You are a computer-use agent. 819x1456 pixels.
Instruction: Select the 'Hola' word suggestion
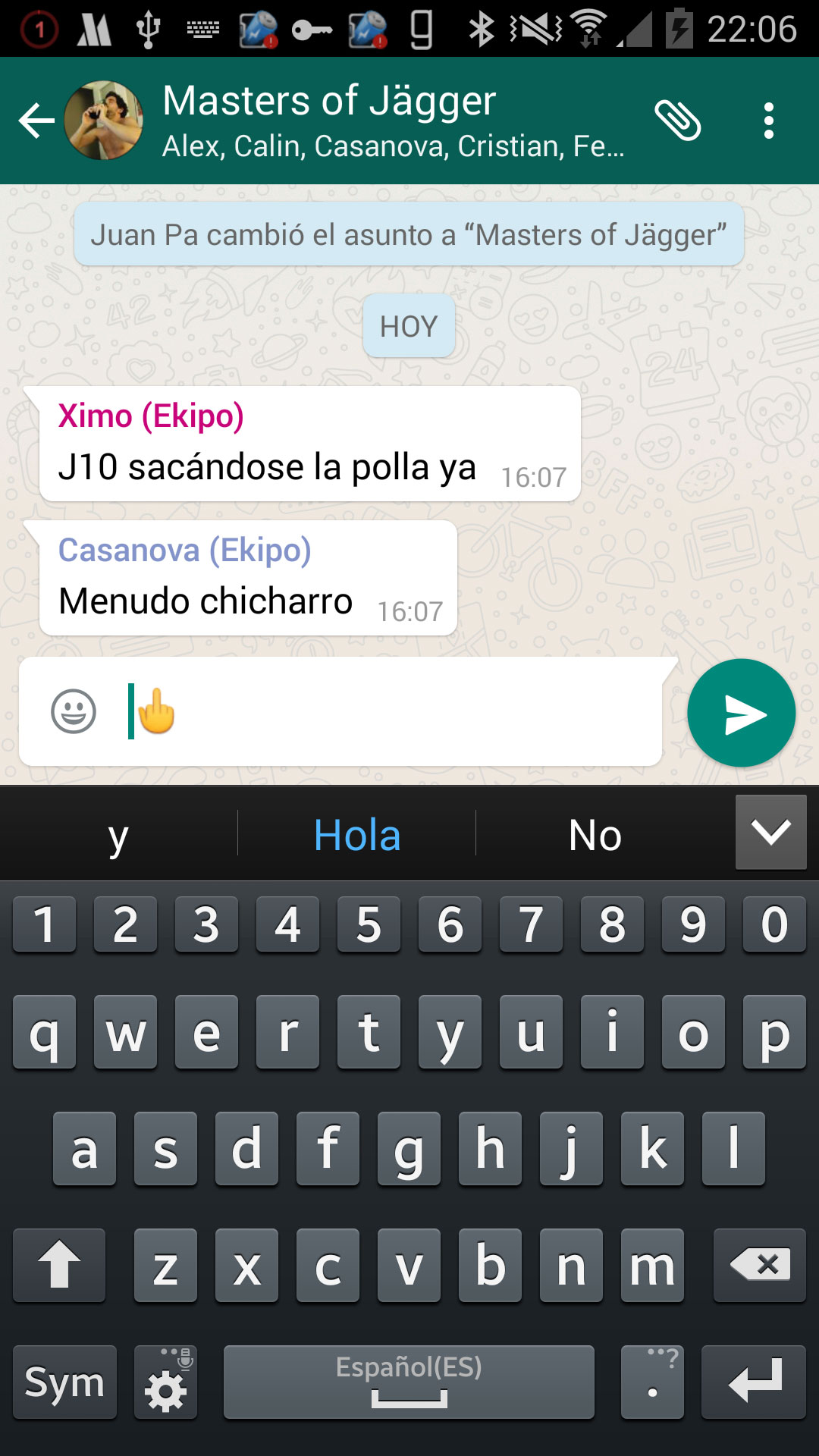tap(356, 835)
